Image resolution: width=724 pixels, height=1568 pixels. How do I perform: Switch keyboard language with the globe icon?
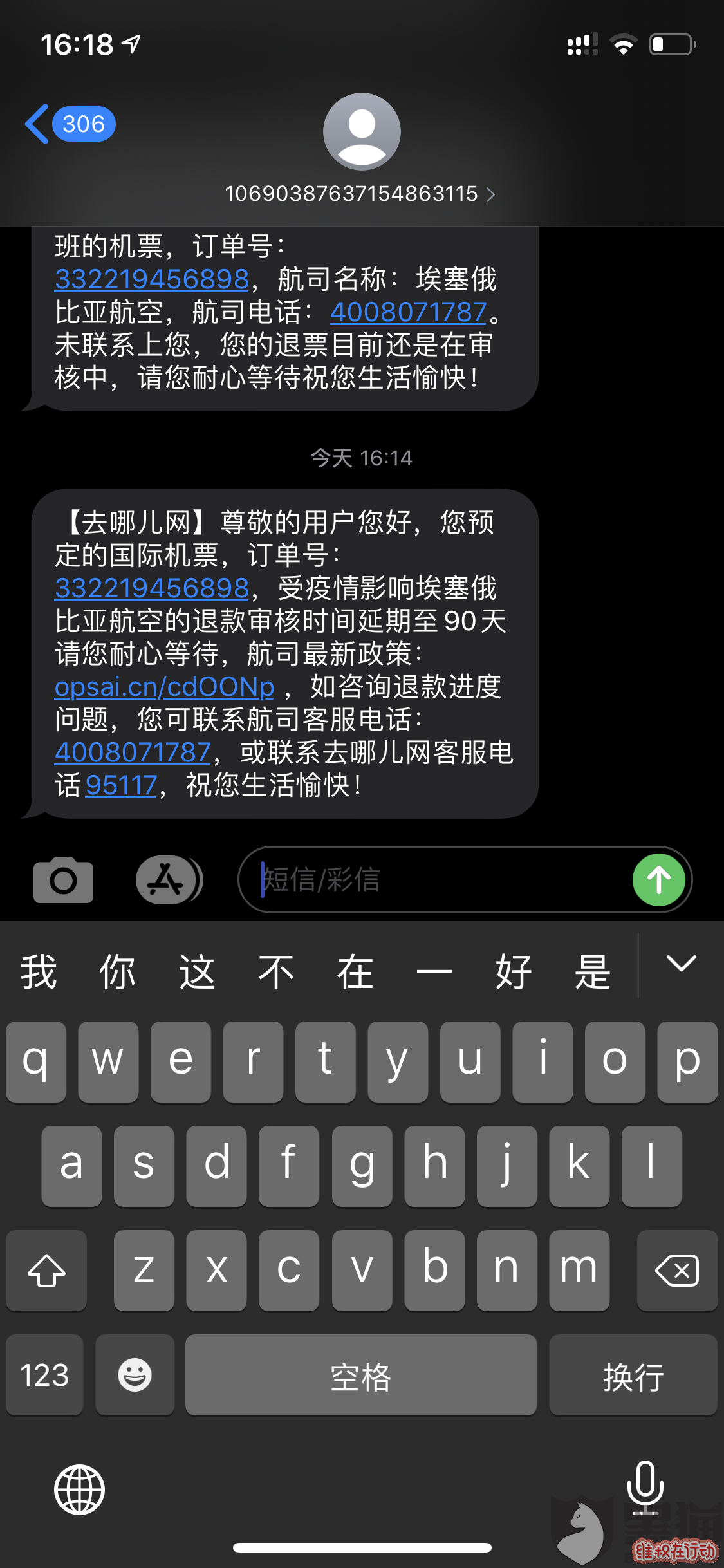(79, 1489)
